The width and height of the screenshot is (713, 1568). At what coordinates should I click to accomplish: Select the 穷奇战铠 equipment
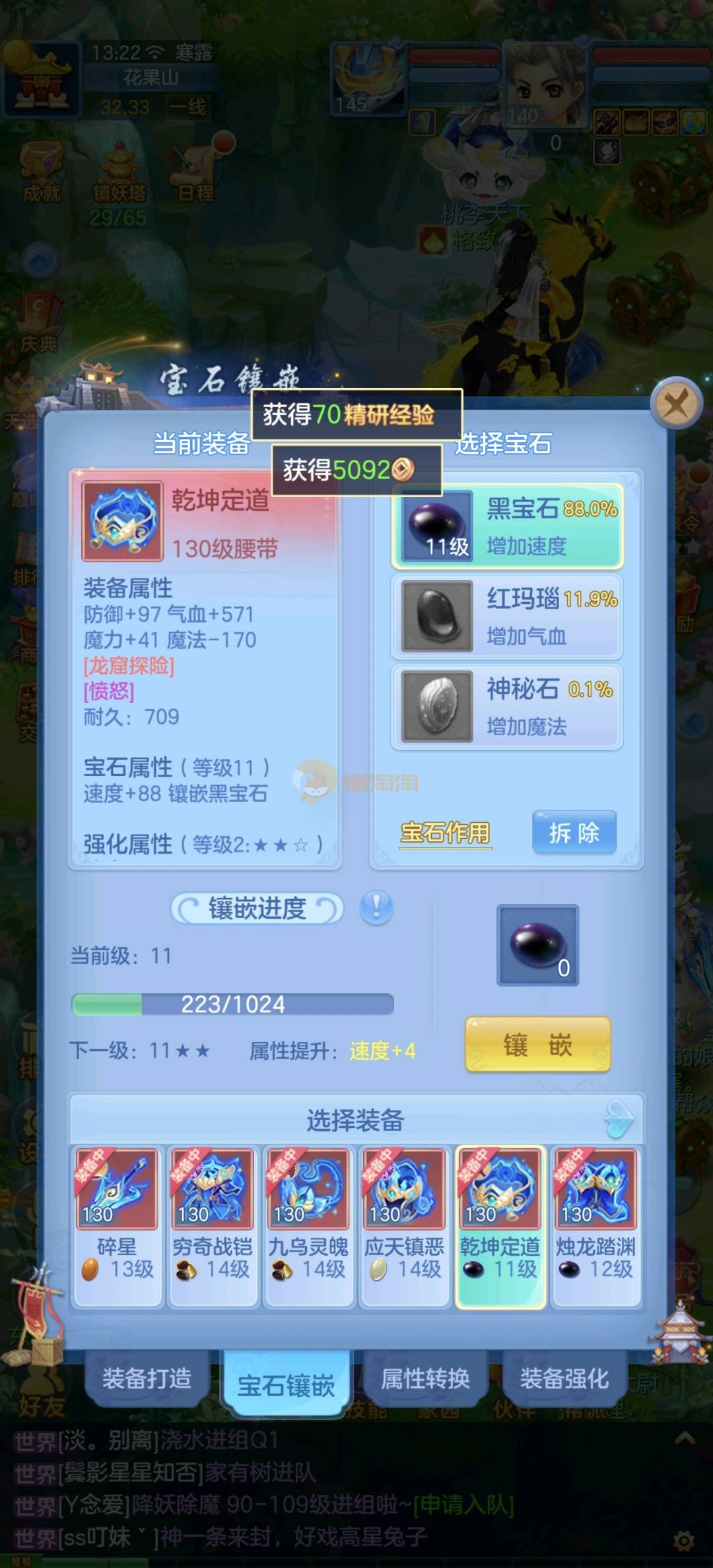(x=213, y=1226)
